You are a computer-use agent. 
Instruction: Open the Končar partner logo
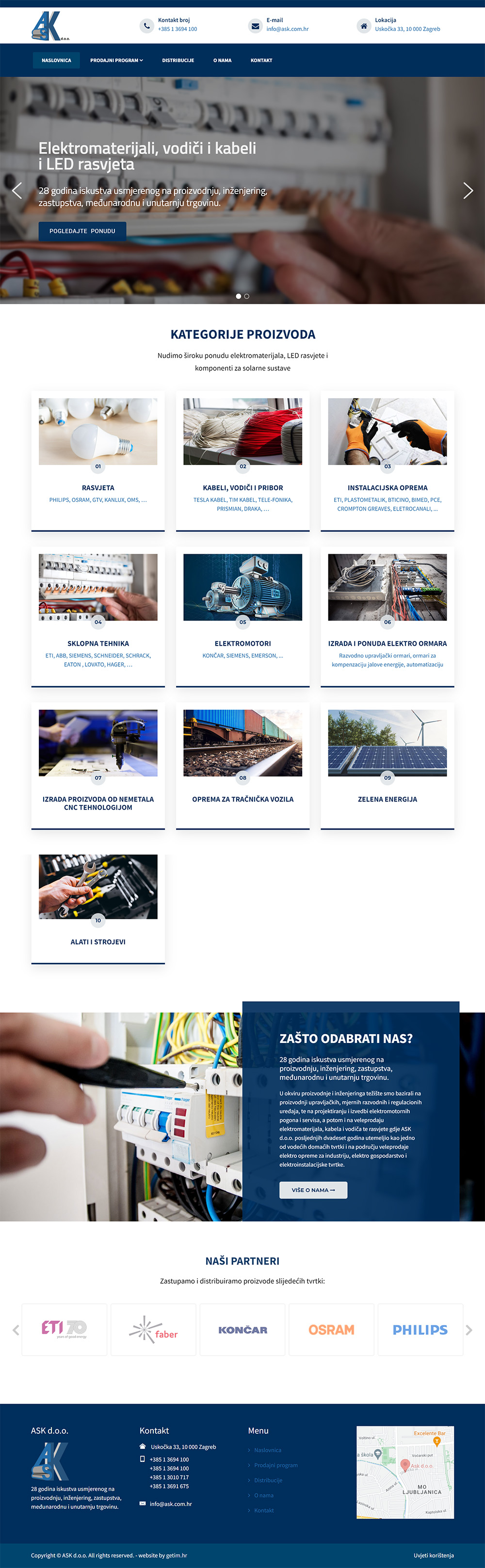pos(243,1330)
